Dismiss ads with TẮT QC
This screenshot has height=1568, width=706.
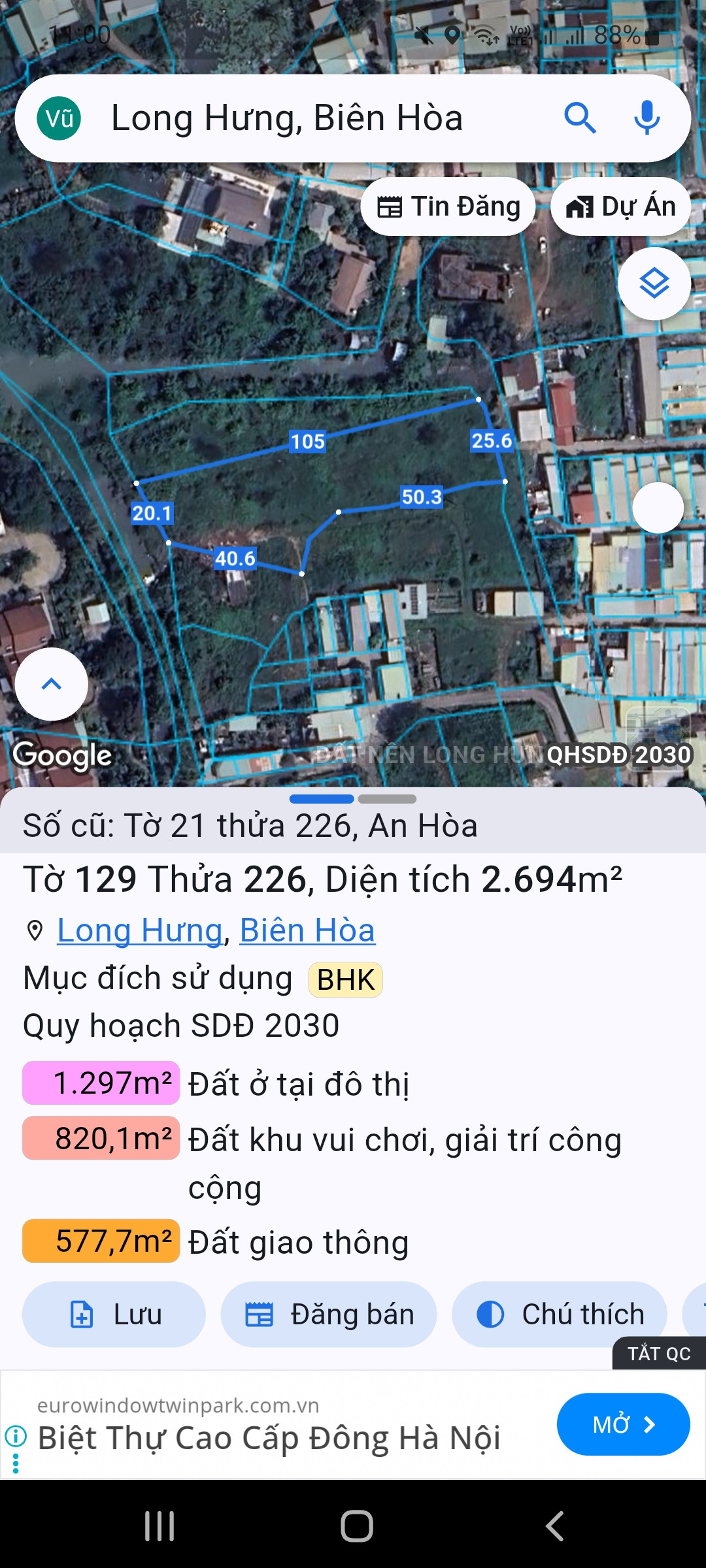pyautogui.click(x=659, y=1353)
